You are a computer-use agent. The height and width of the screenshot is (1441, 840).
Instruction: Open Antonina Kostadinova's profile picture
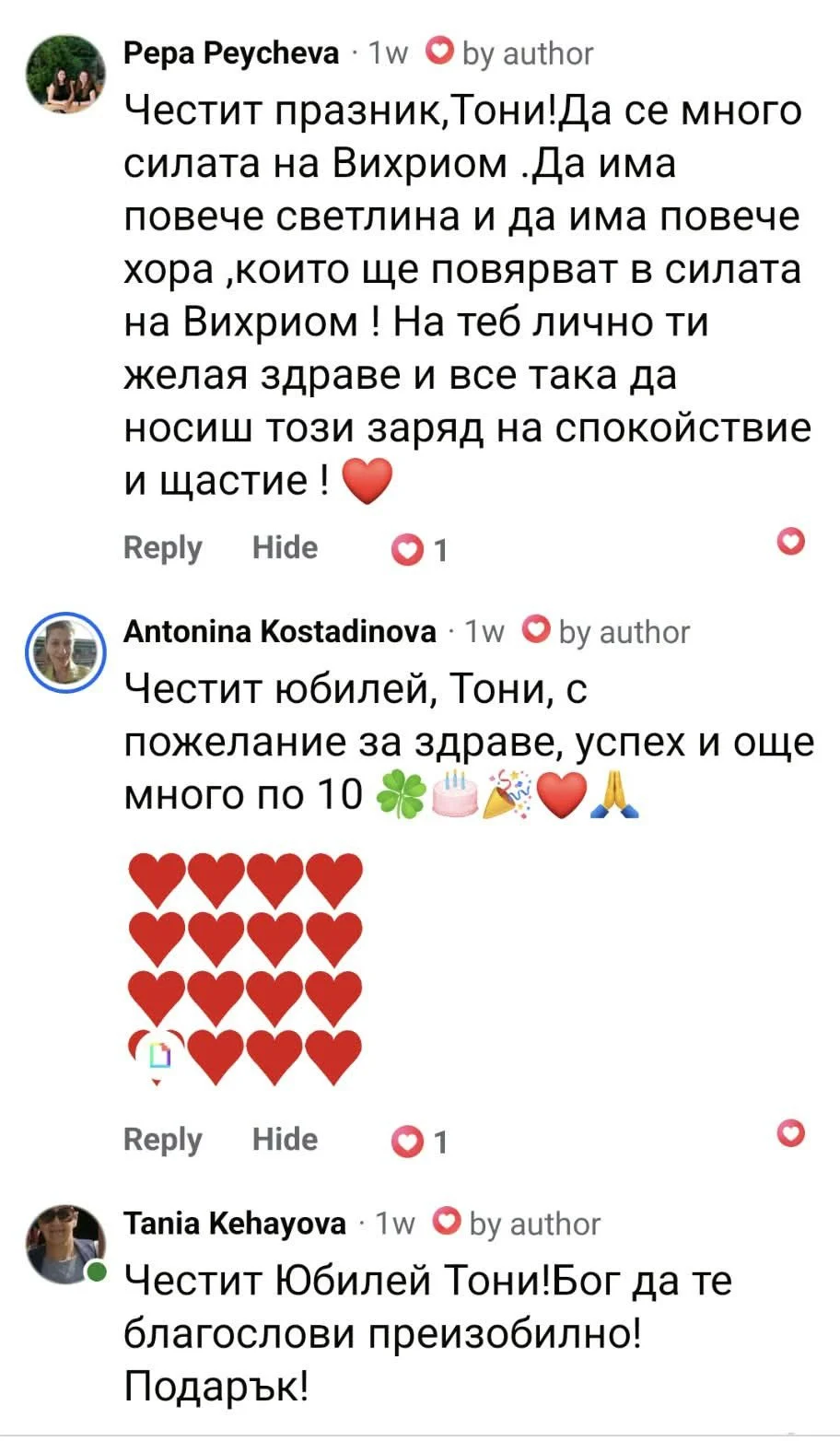pyautogui.click(x=64, y=652)
